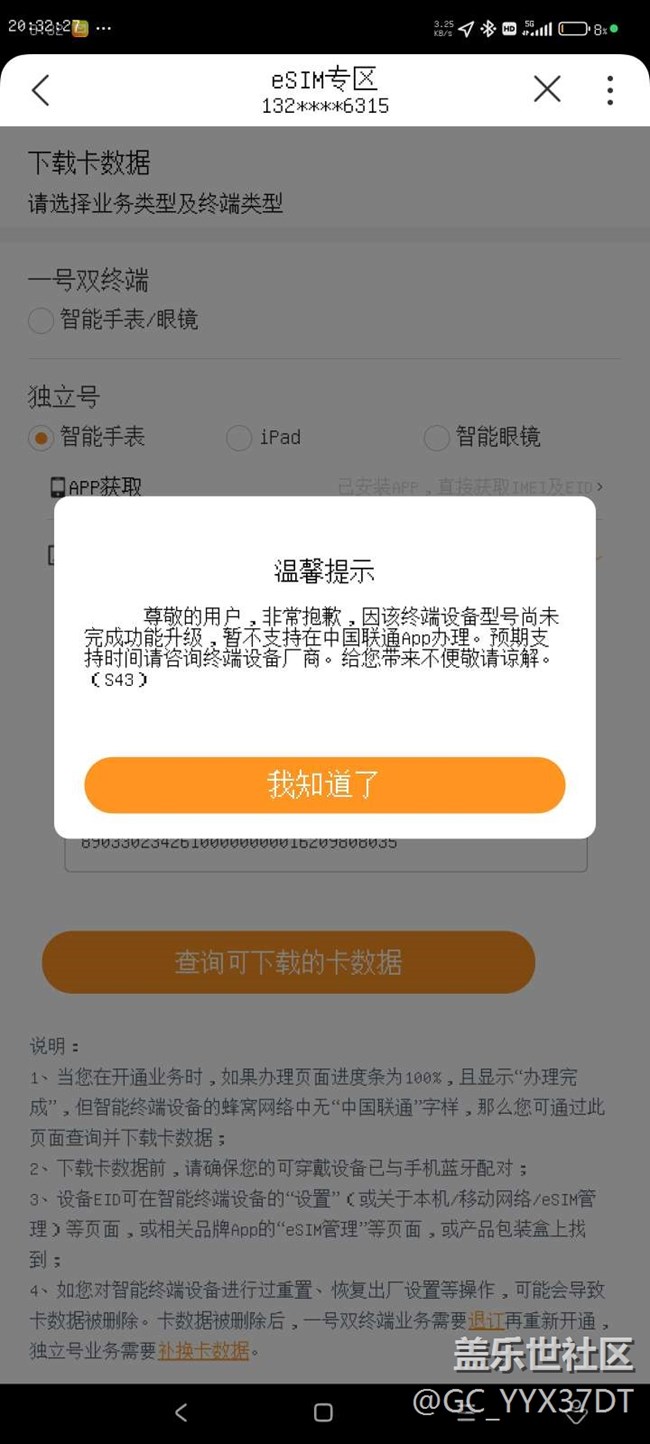Image resolution: width=650 pixels, height=1444 pixels.
Task: Tap the 我知道了 button to dismiss dialog
Action: [325, 785]
